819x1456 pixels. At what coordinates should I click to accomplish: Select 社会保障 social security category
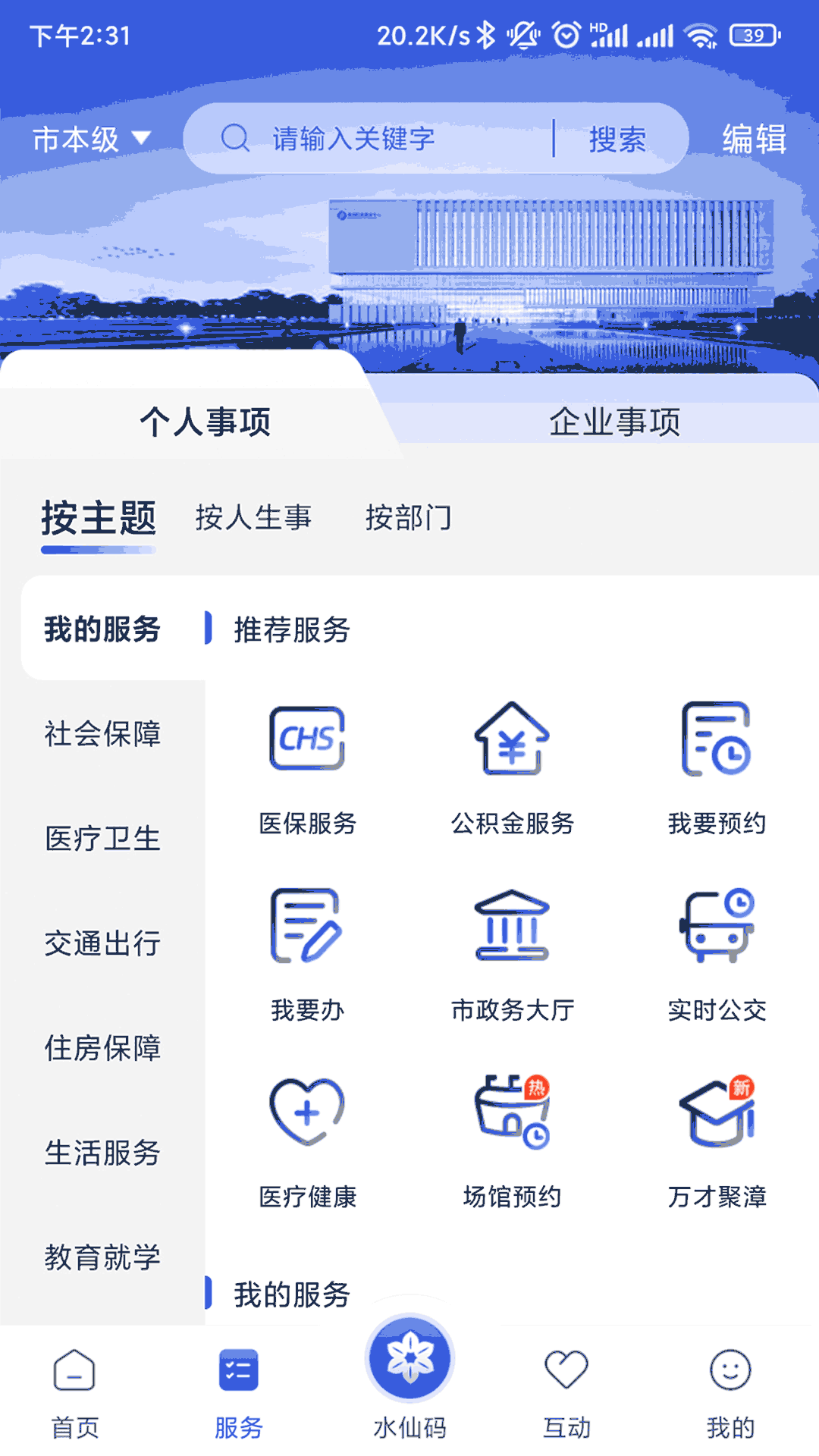[103, 734]
